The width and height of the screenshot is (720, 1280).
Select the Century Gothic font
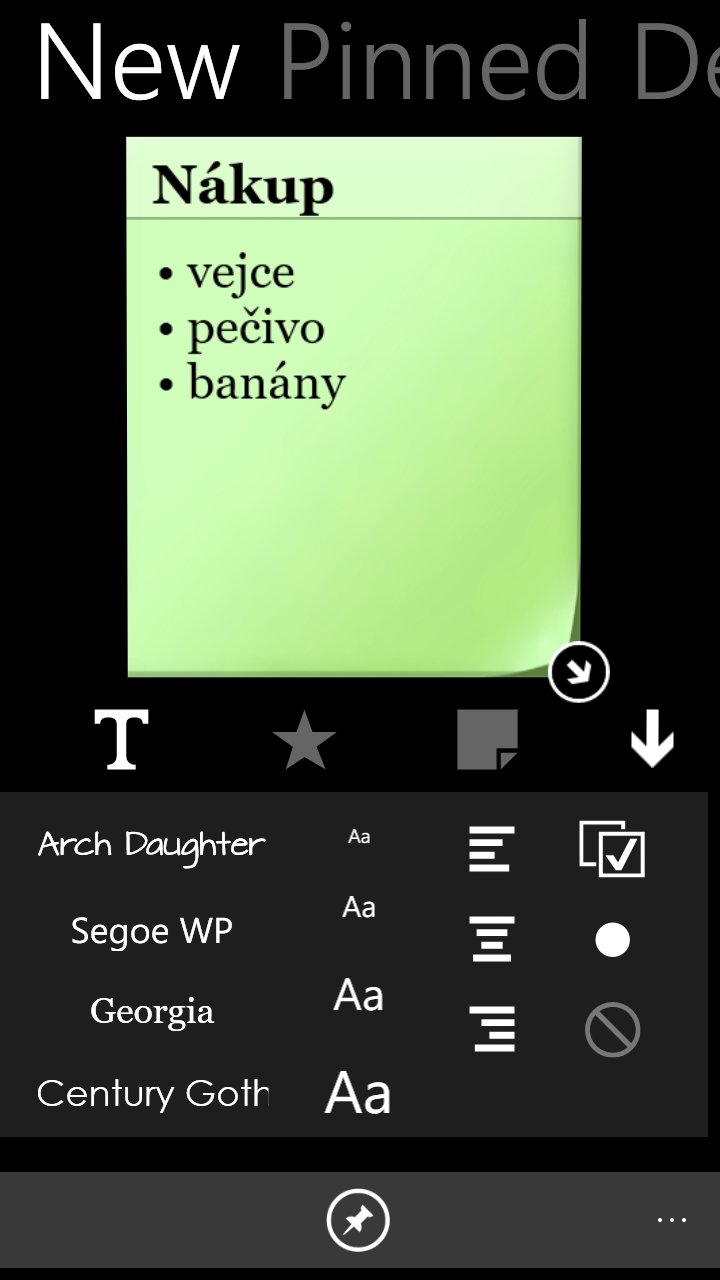point(152,1093)
